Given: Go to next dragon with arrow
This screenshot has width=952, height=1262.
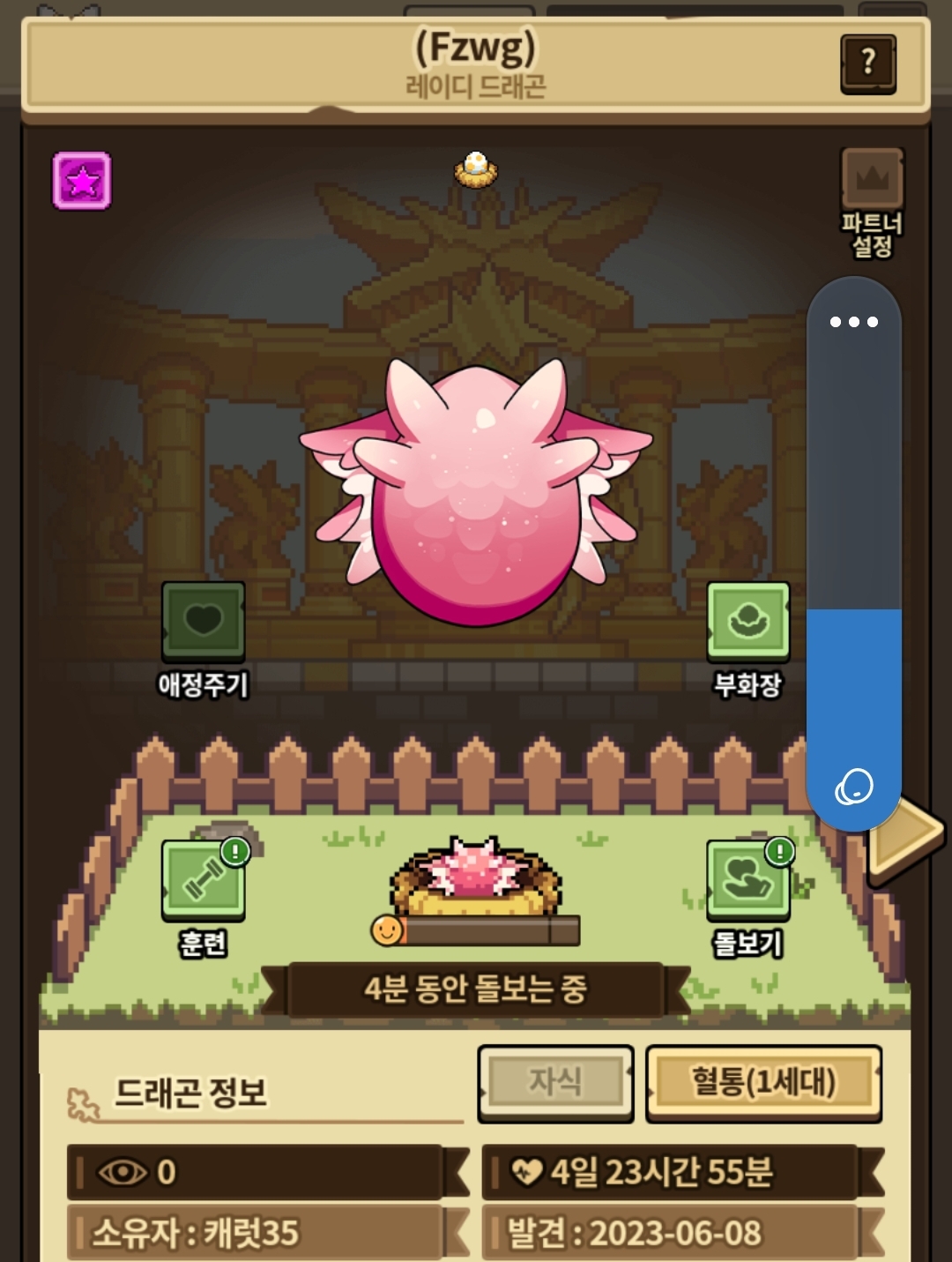Looking at the screenshot, I should click(x=908, y=833).
